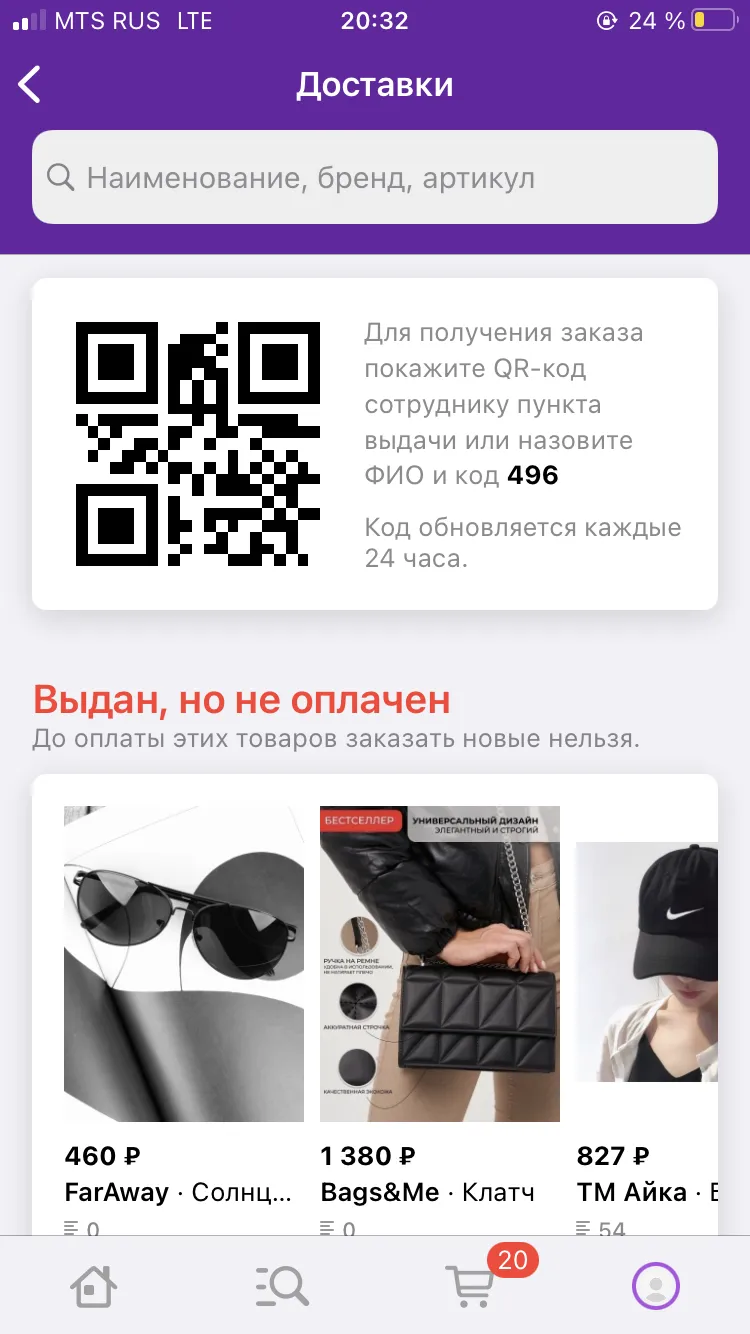Screen dimensions: 750x1334
Task: Open the profile tab
Action: (656, 1285)
